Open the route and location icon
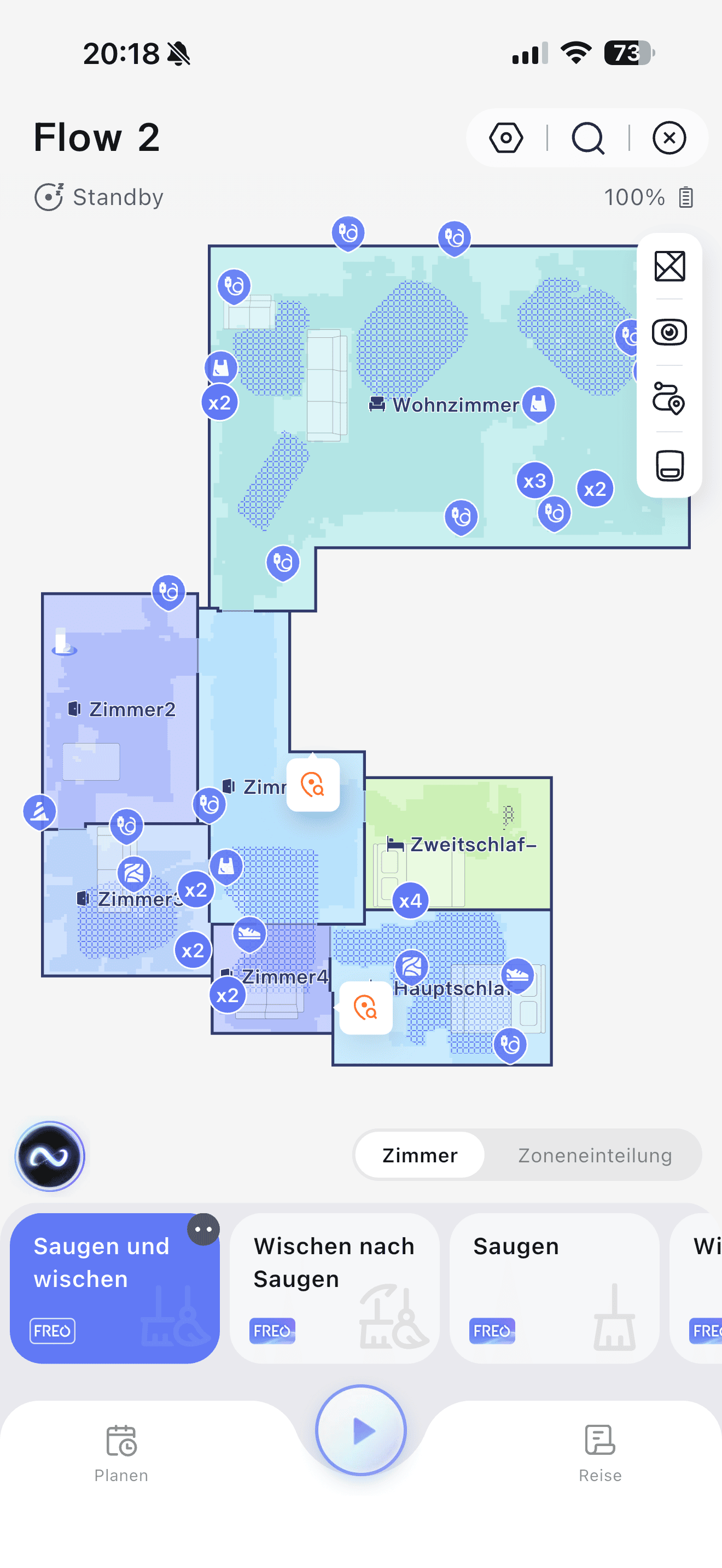 (669, 399)
